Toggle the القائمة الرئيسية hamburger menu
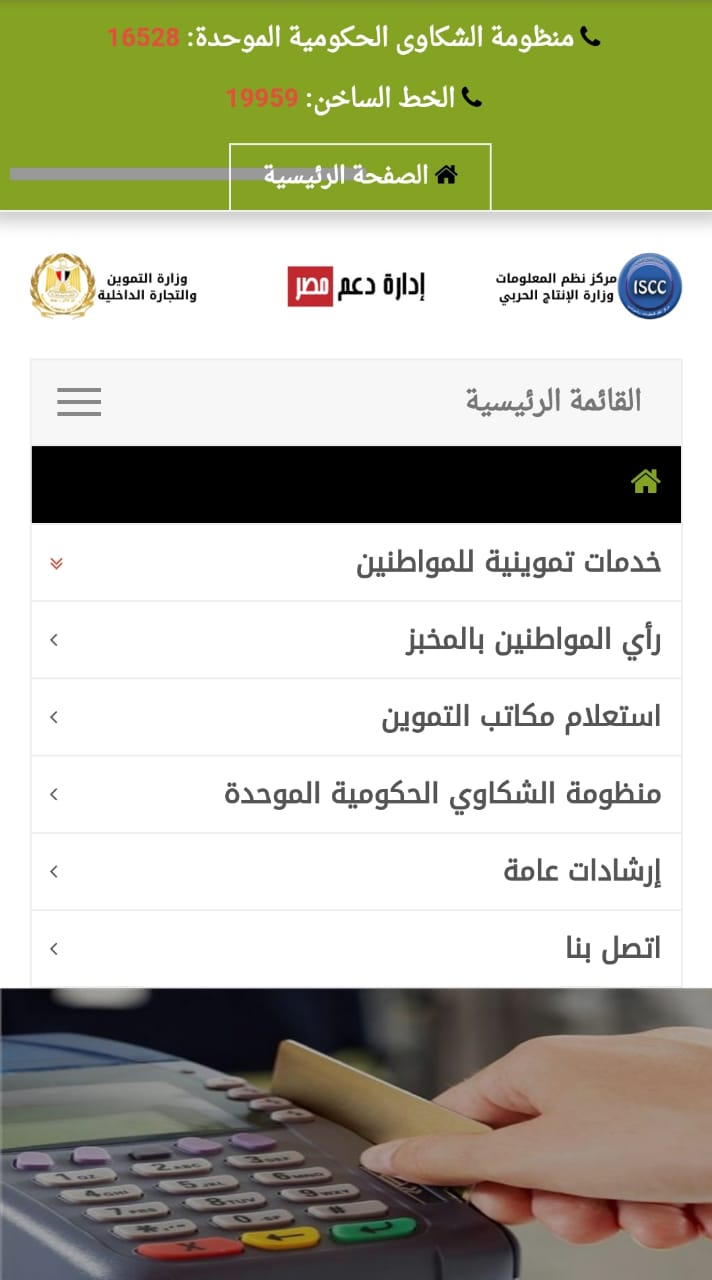The width and height of the screenshot is (712, 1280). (x=79, y=402)
